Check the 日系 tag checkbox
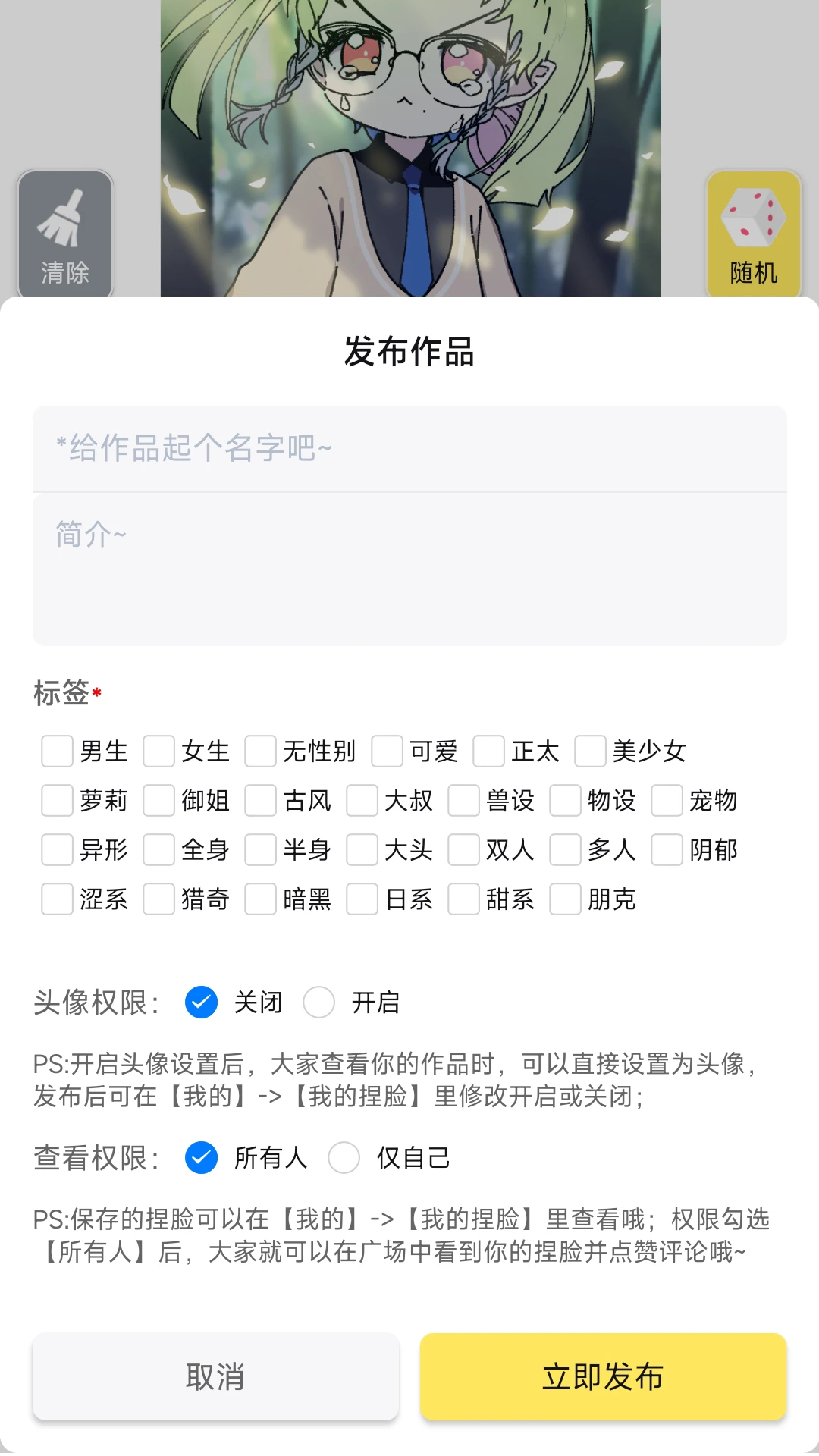Screen dimensions: 819x1456 [x=362, y=900]
